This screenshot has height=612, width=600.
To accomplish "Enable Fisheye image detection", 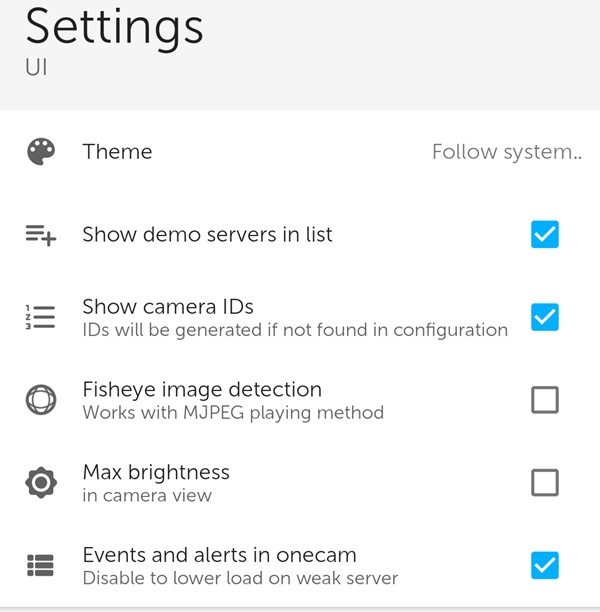I will (545, 401).
